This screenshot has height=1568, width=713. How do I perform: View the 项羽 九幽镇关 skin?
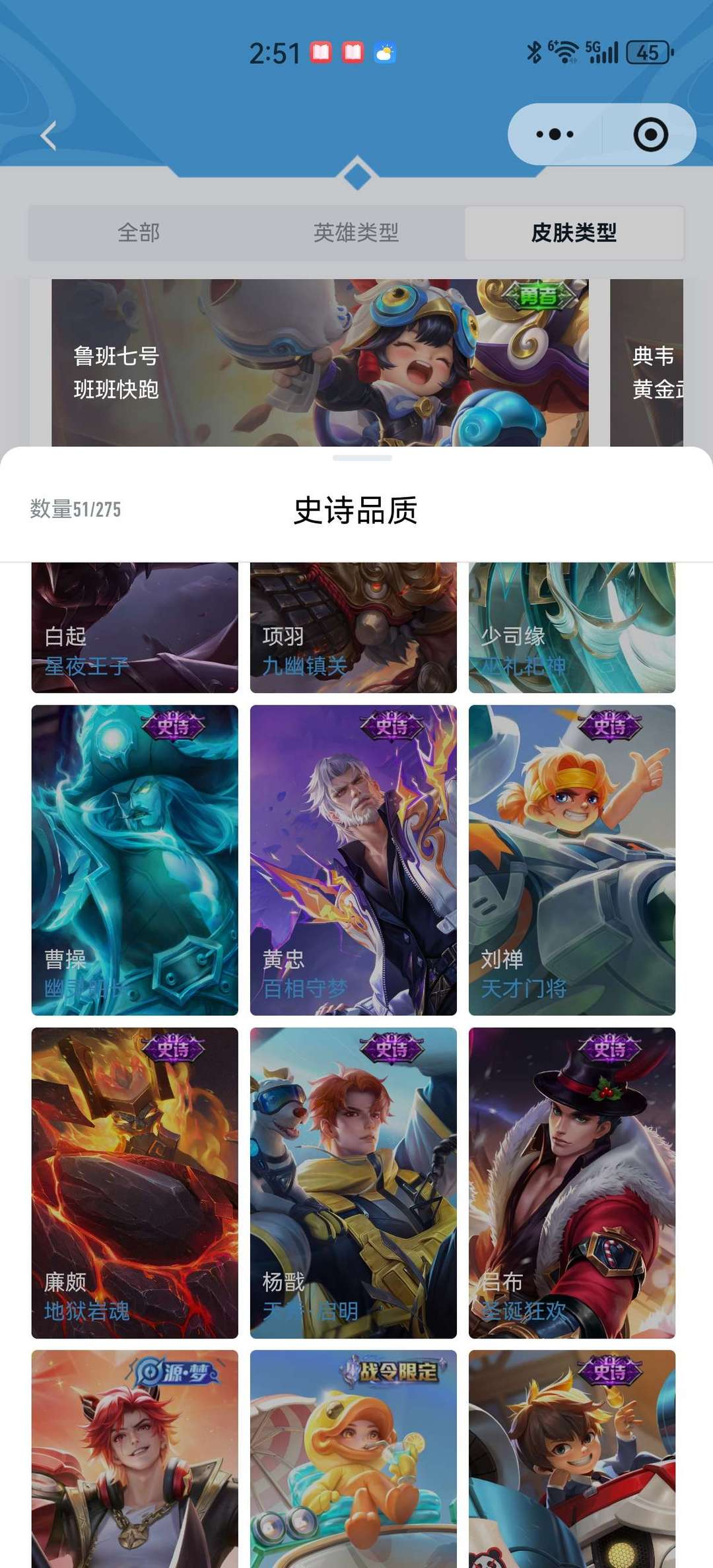353,628
